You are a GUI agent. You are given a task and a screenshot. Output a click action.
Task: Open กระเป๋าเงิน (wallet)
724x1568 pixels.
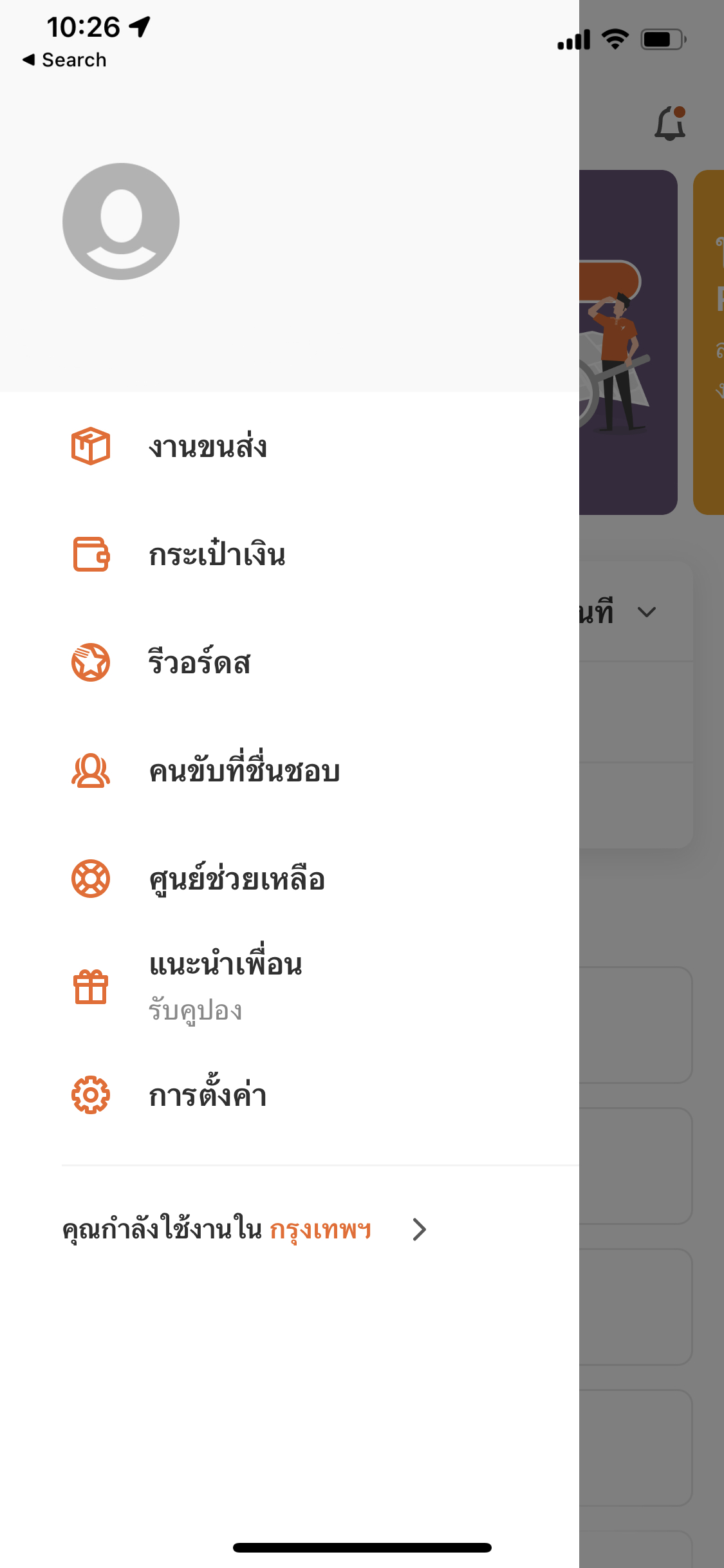[216, 555]
